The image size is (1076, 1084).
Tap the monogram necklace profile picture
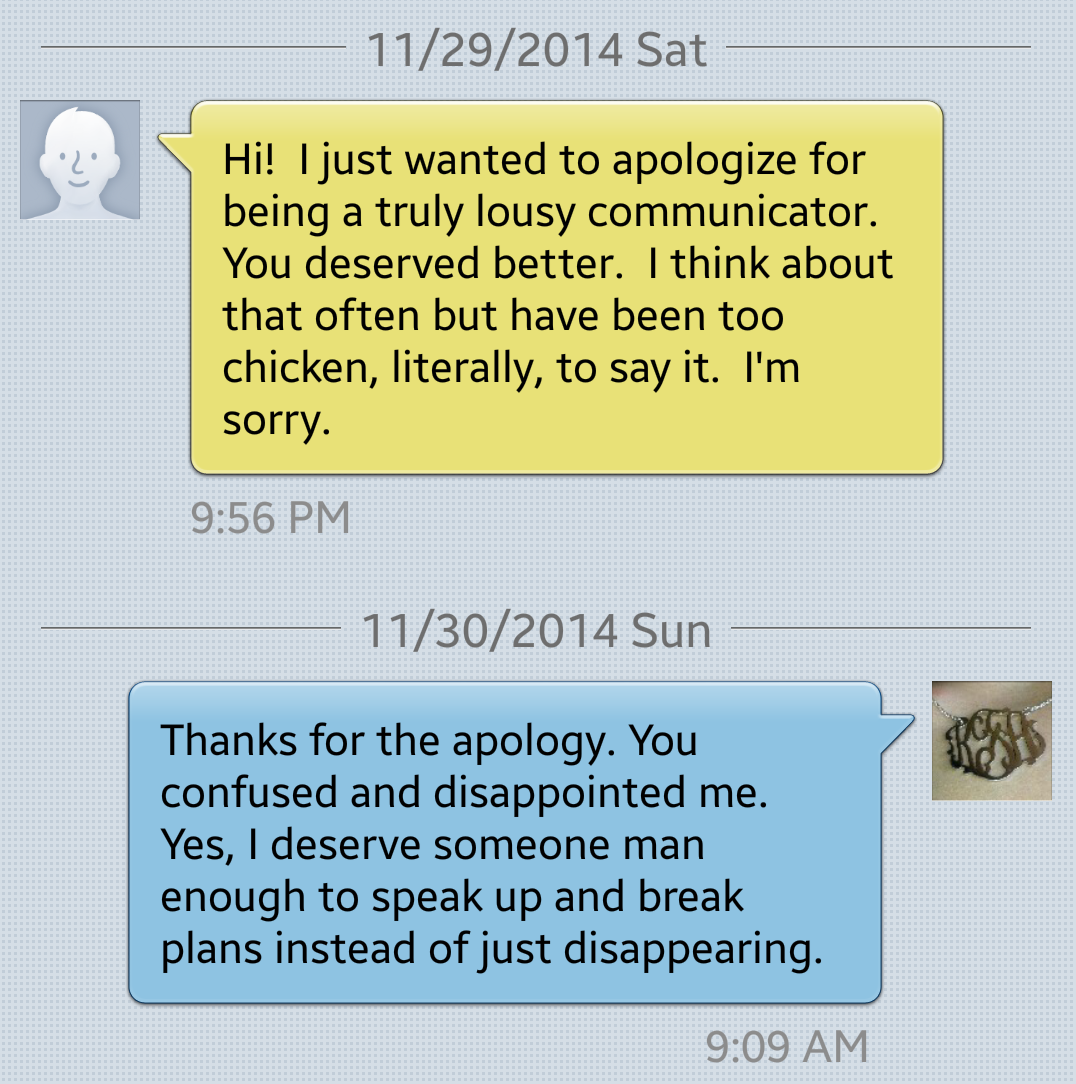point(991,740)
